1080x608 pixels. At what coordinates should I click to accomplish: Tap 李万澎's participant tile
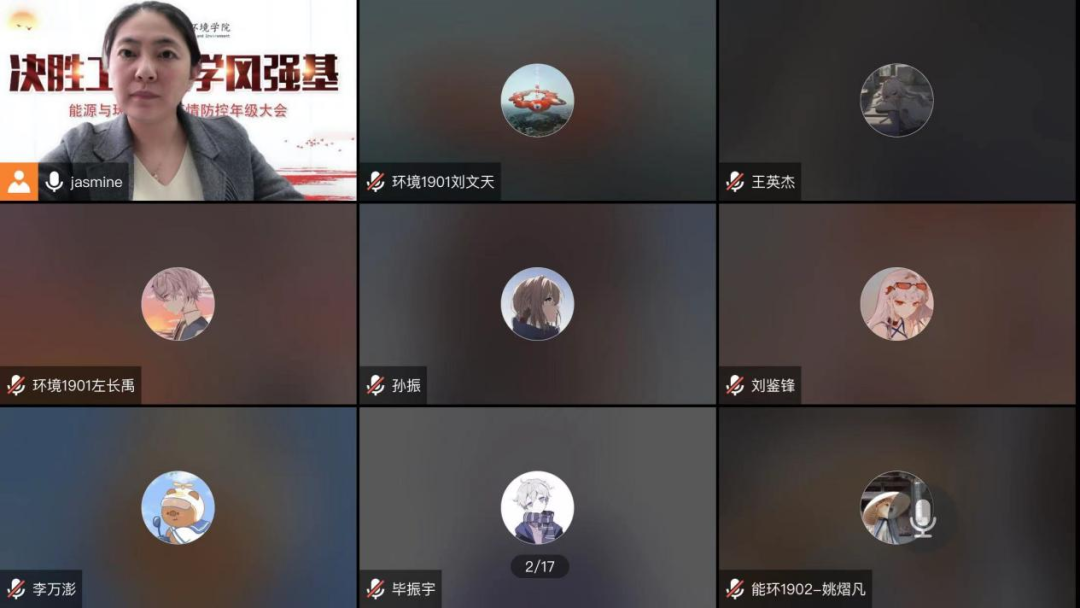click(178, 507)
